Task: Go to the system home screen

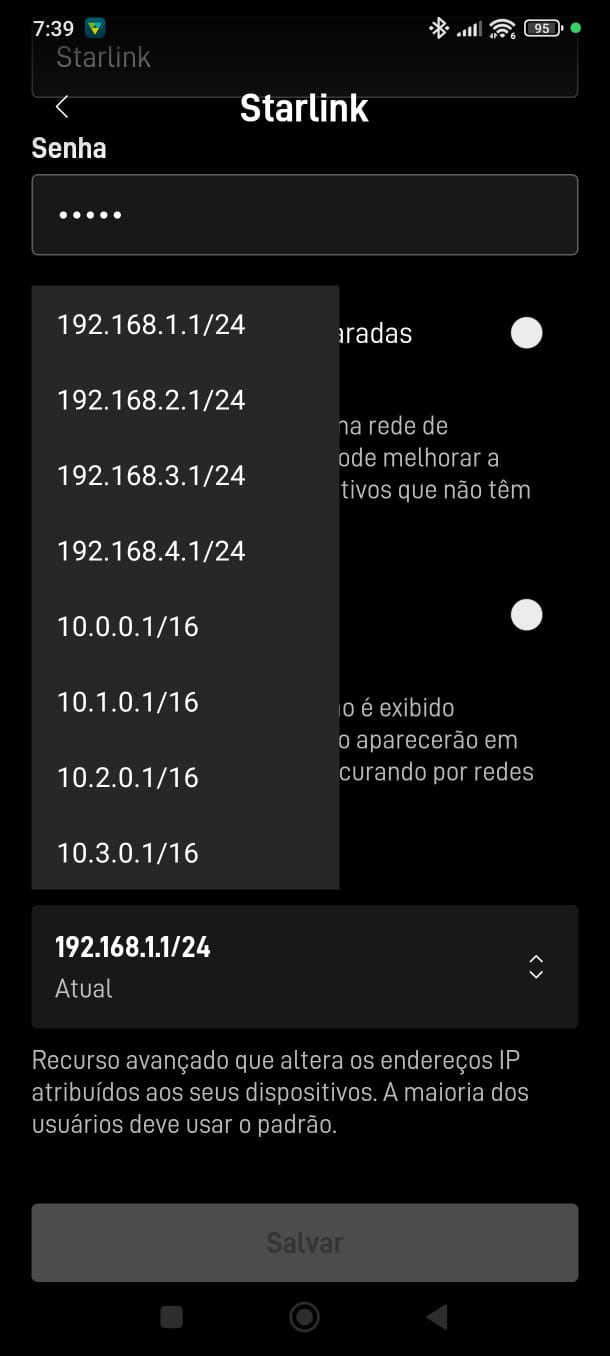Action: [x=304, y=1317]
